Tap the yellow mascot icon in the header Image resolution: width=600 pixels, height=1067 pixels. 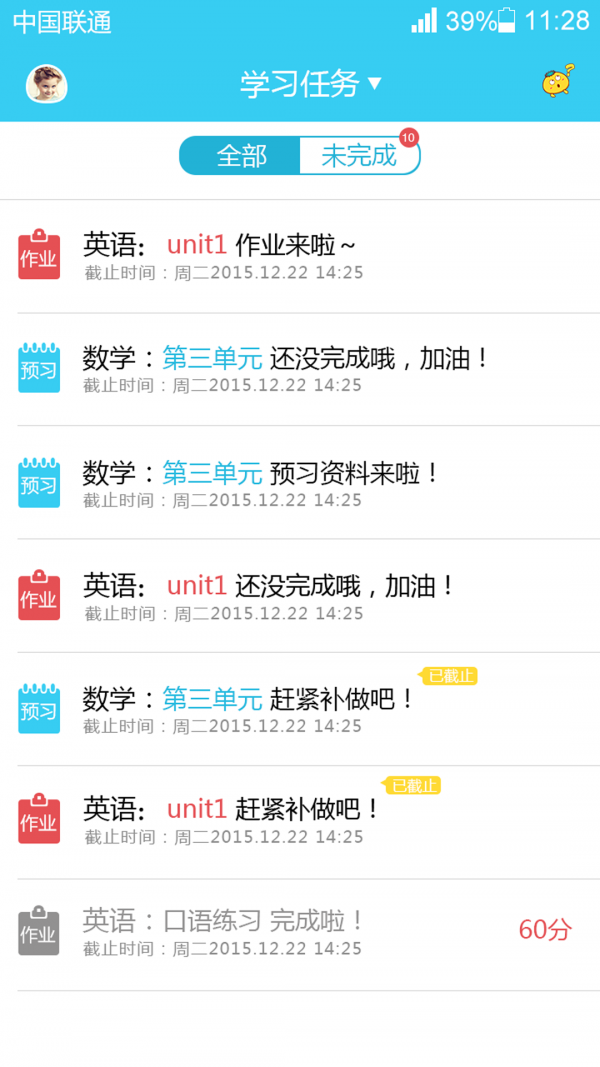tap(557, 82)
